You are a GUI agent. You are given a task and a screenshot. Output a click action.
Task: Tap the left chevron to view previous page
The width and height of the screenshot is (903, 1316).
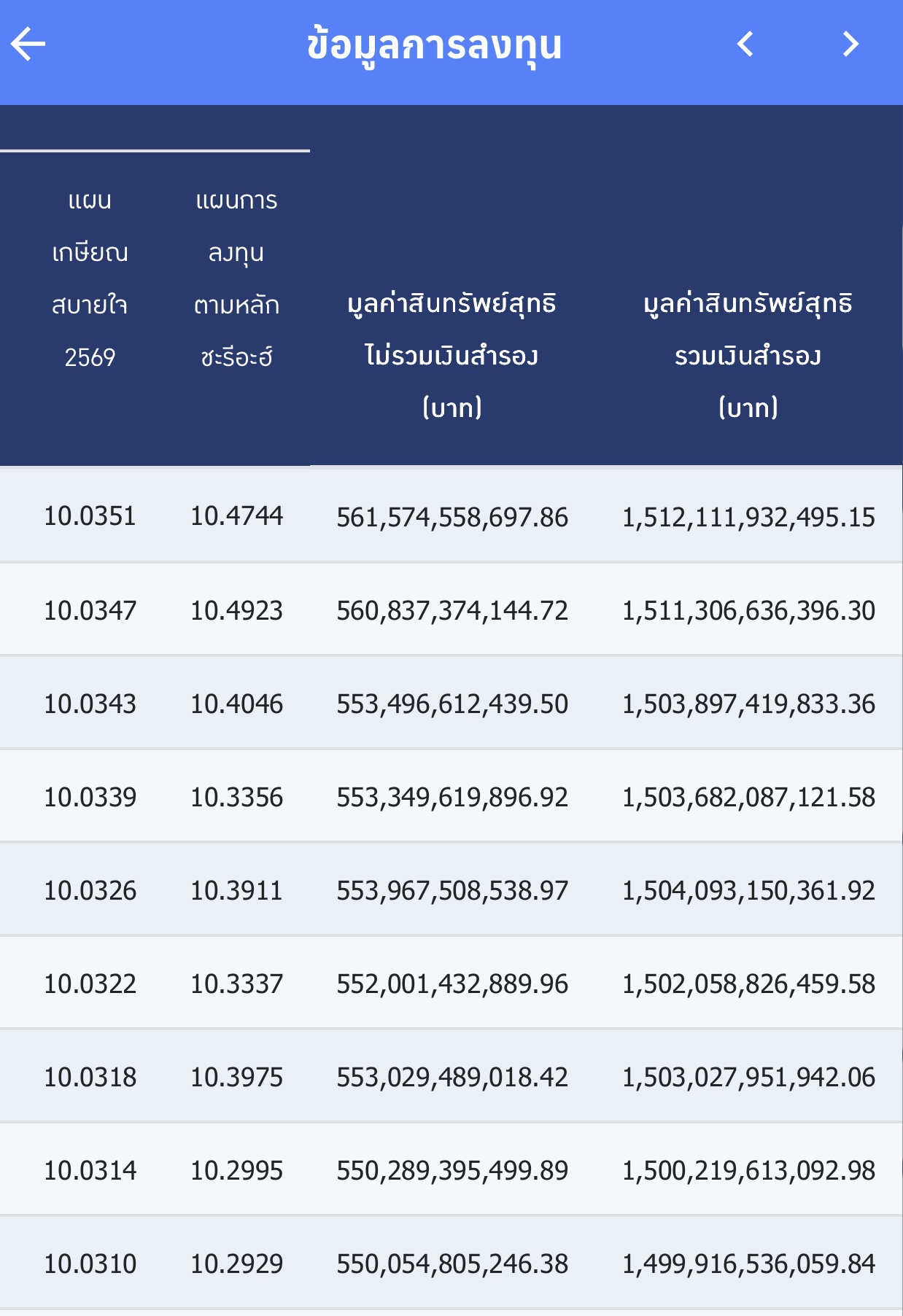click(745, 45)
